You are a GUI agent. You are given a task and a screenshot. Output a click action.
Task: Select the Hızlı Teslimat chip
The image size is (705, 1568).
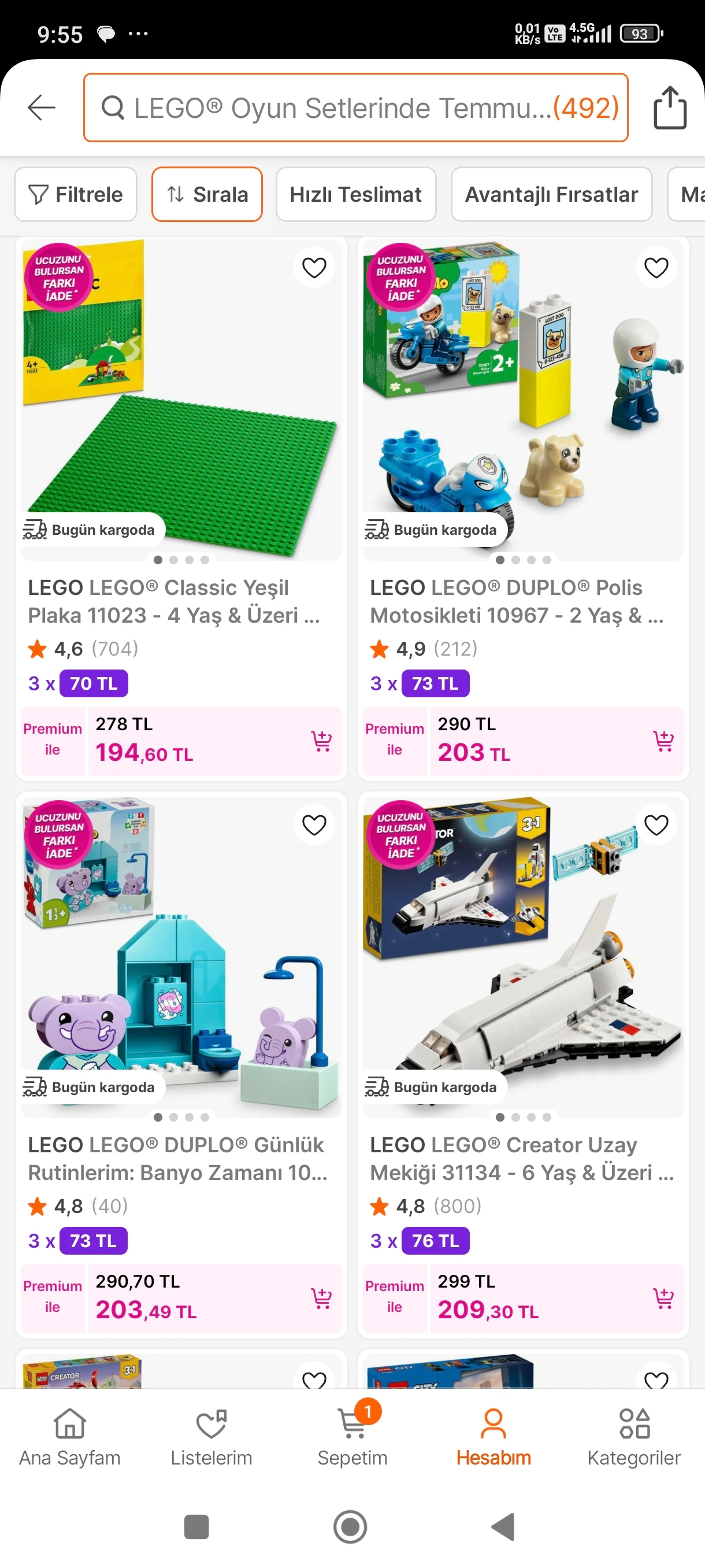(x=355, y=194)
